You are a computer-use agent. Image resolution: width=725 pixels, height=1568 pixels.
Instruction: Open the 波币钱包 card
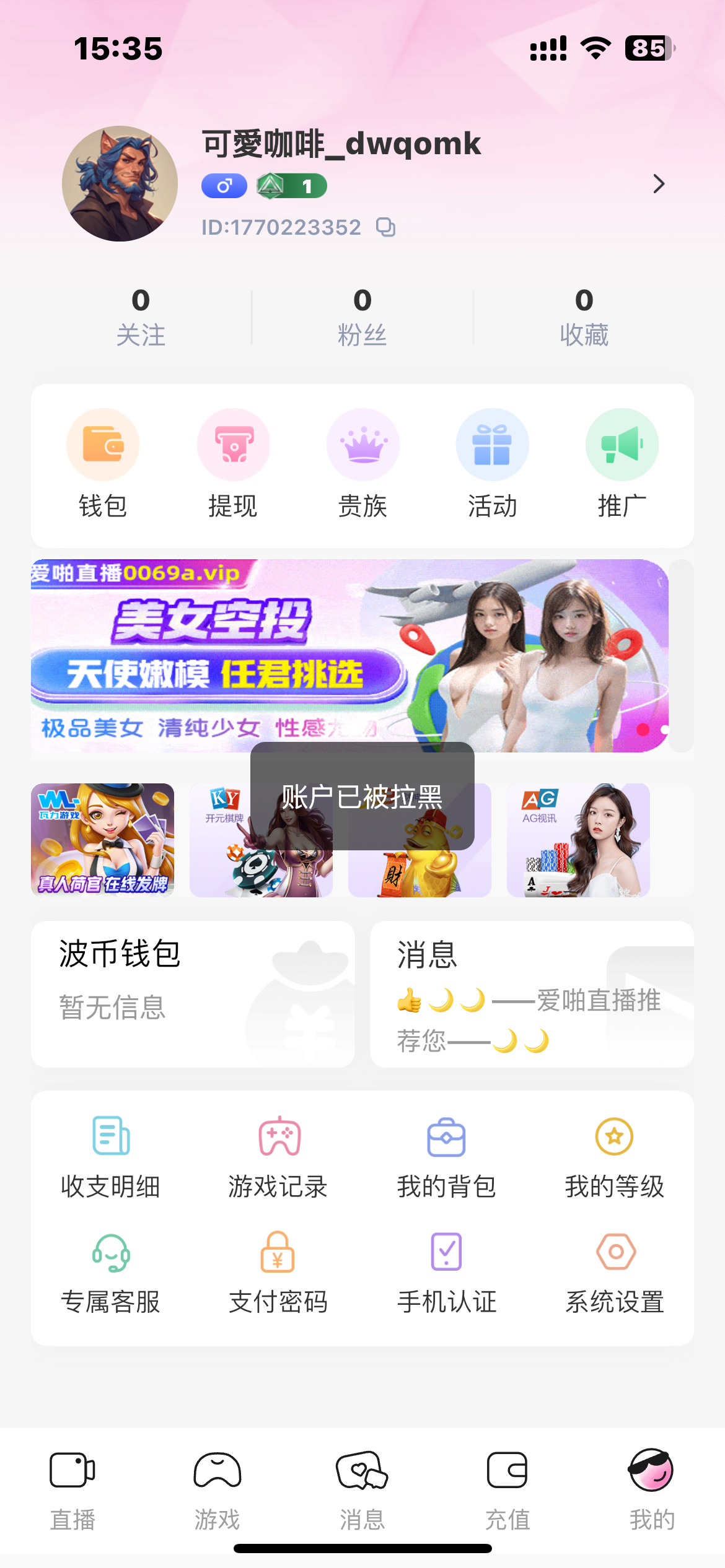(193, 993)
